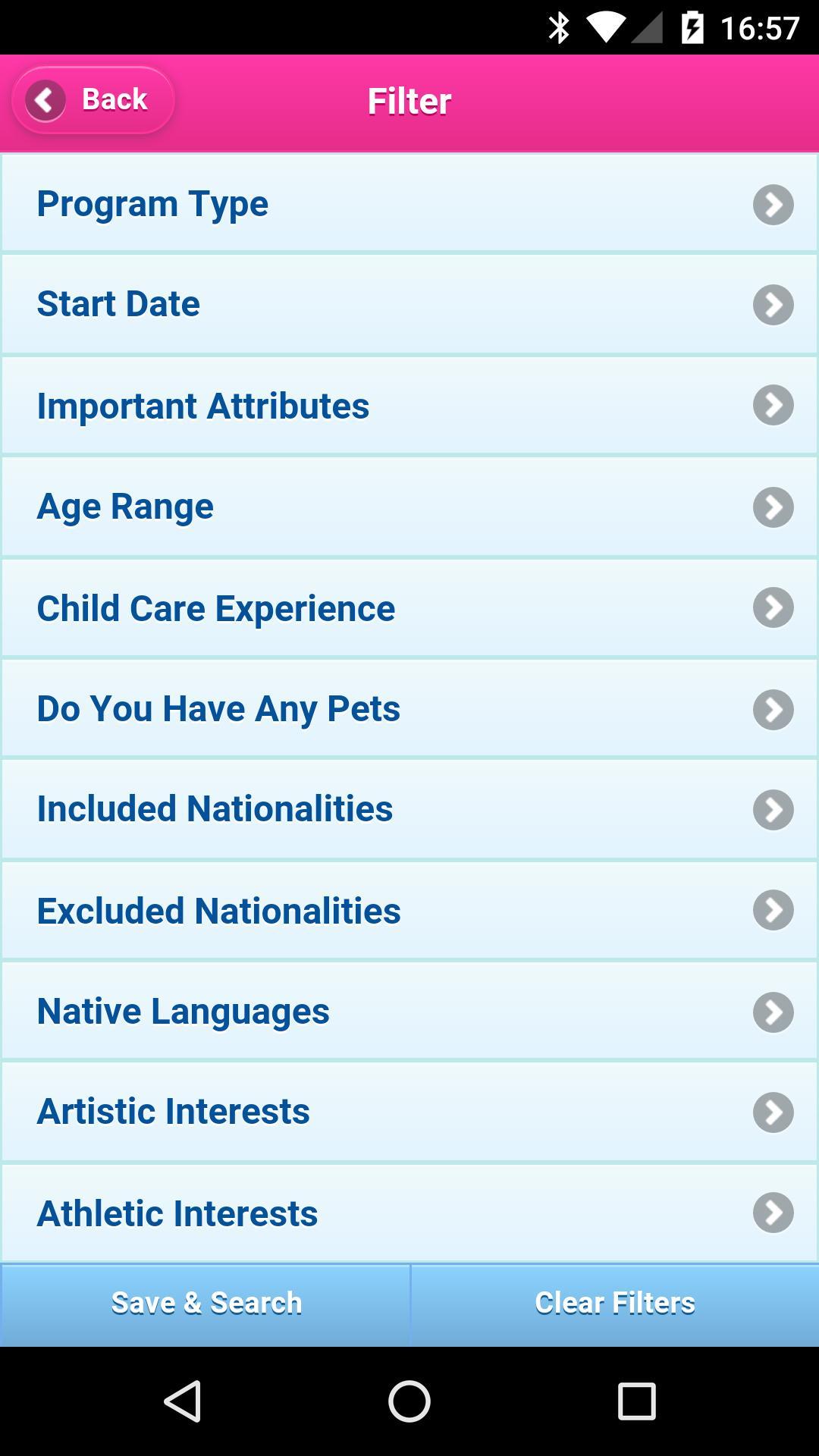Click arrow icon on Excluded Nationalities row
This screenshot has height=1456, width=819.
tap(773, 910)
